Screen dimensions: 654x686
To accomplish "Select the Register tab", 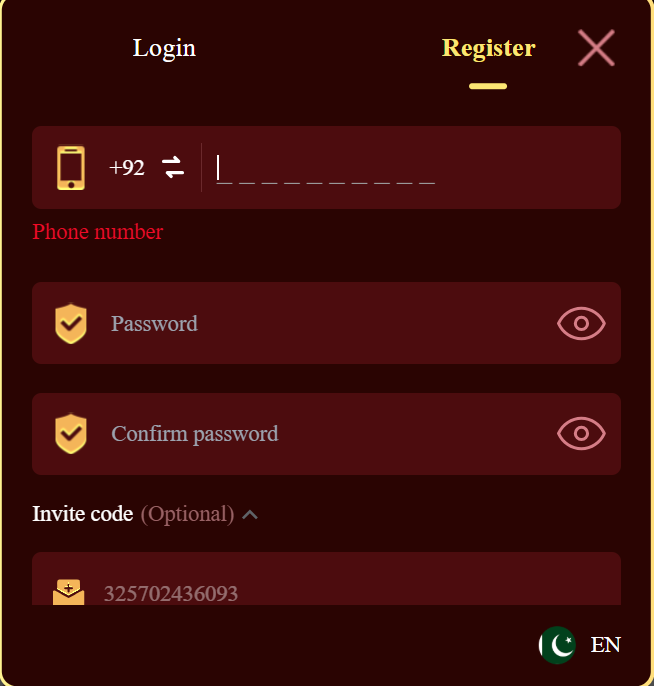I will (488, 48).
